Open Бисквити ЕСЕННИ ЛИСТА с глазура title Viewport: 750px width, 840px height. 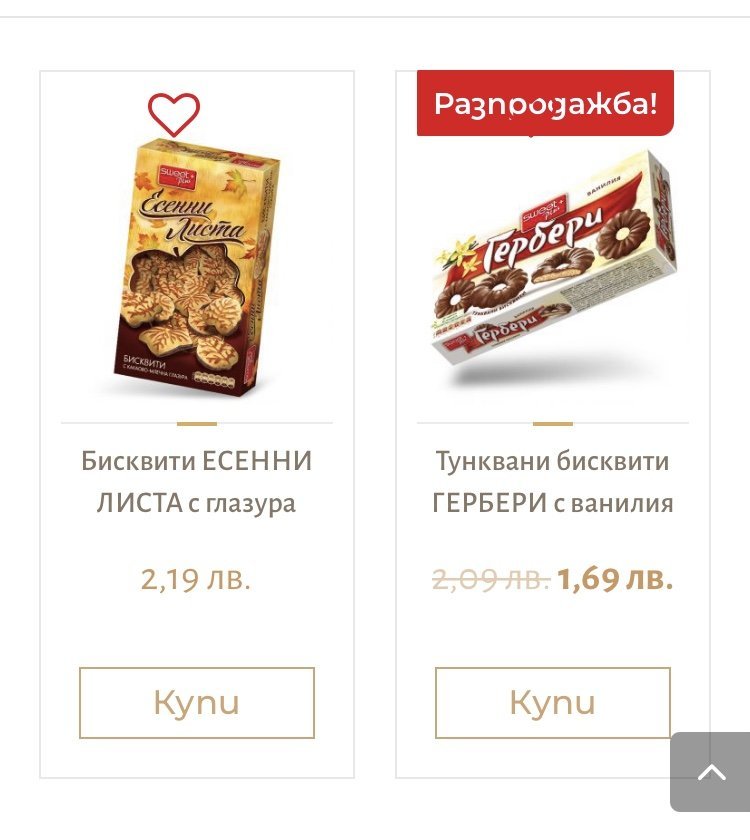click(x=197, y=482)
